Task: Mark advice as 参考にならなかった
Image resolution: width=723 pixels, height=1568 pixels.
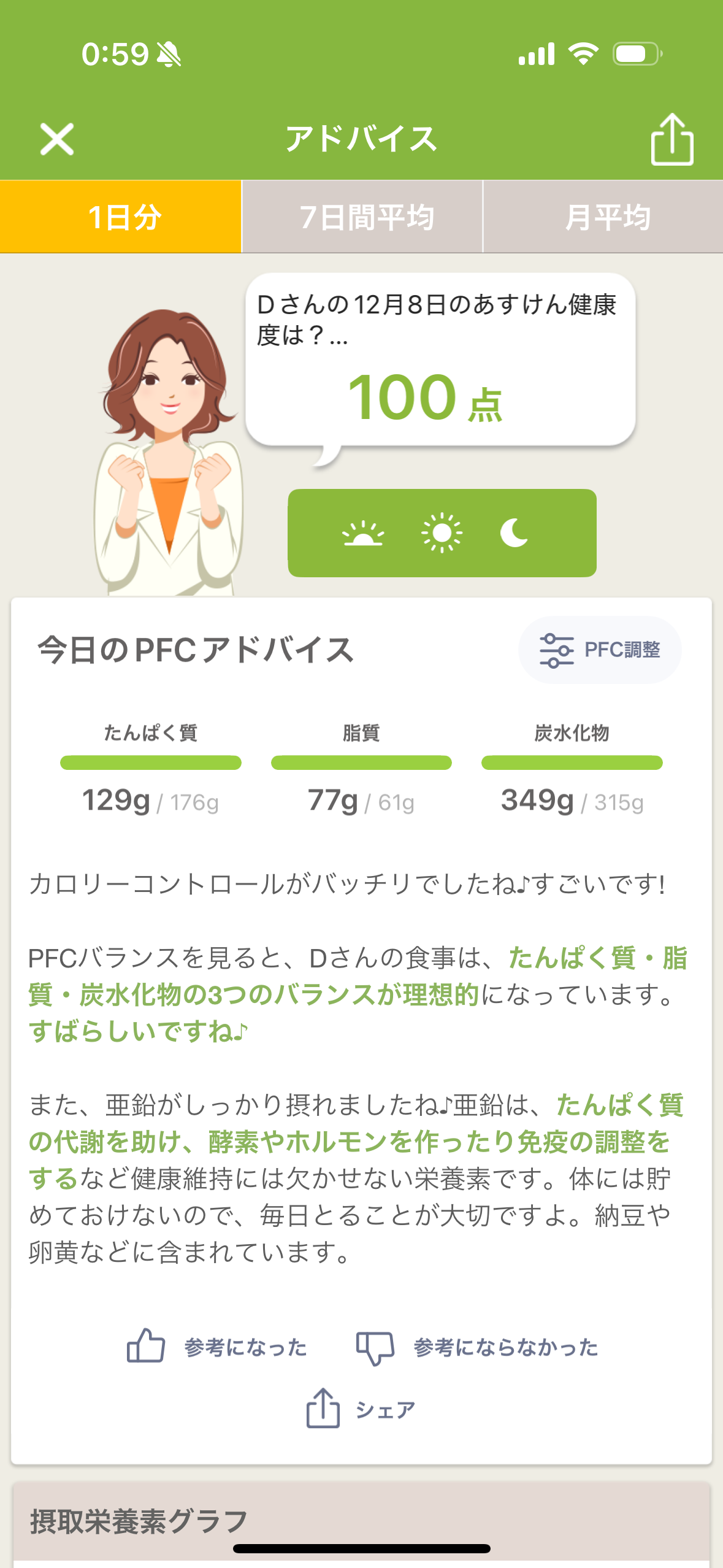Action: click(x=477, y=1347)
